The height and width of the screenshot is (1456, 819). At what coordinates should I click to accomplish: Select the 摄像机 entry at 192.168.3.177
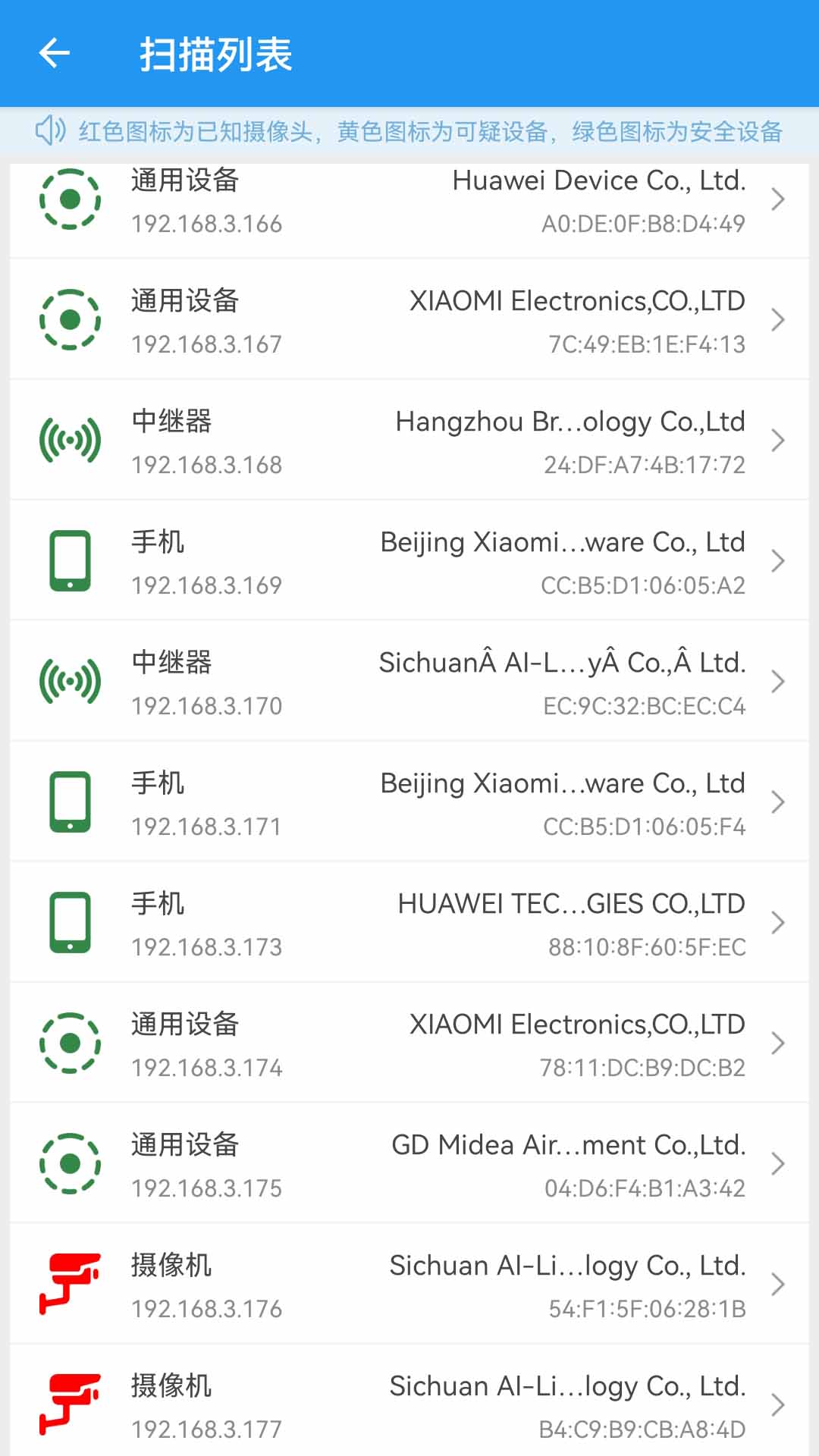pos(170,1386)
